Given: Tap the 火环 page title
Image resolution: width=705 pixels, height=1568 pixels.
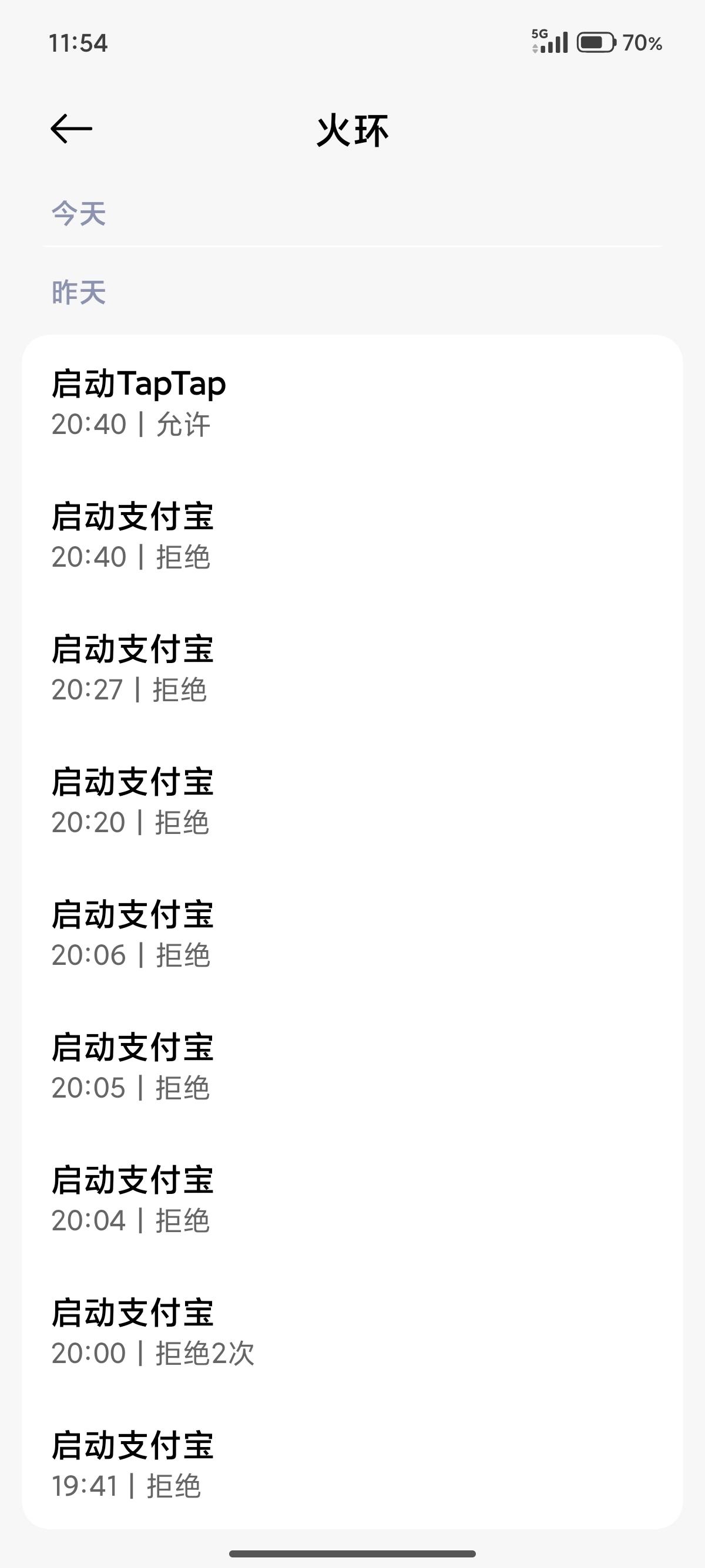Looking at the screenshot, I should pos(352,131).
